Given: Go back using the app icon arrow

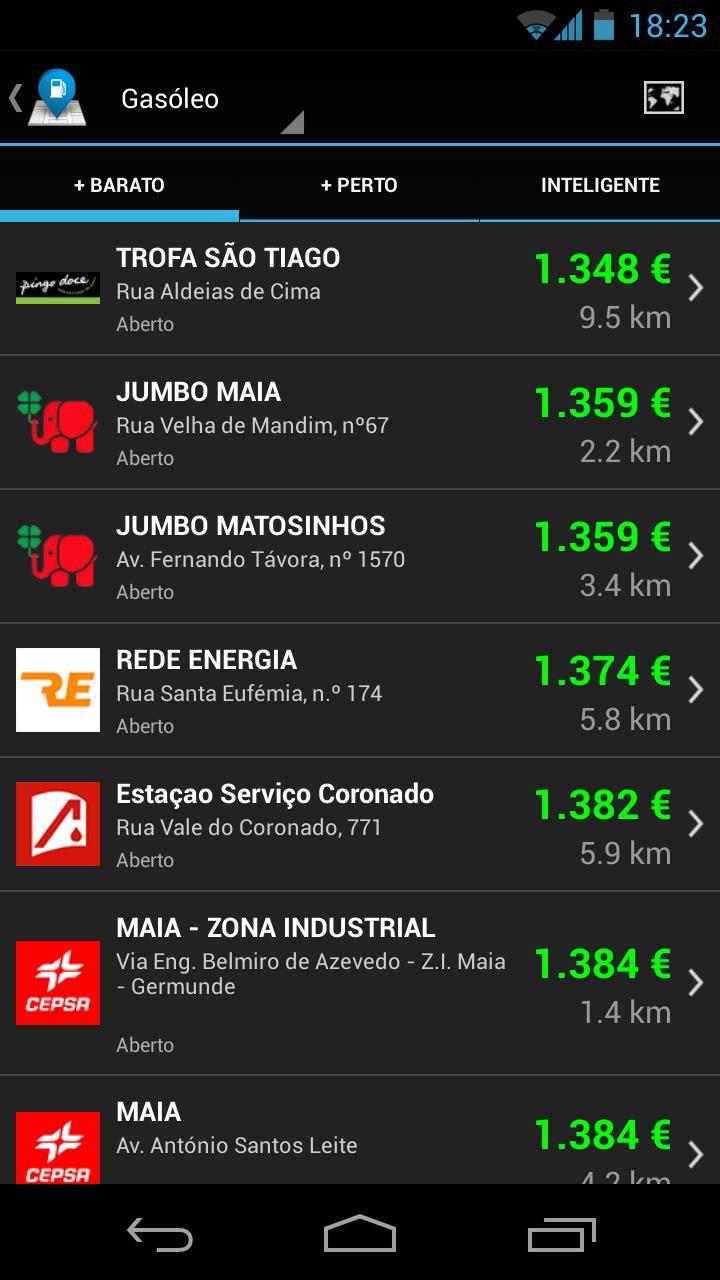Looking at the screenshot, I should point(47,98).
